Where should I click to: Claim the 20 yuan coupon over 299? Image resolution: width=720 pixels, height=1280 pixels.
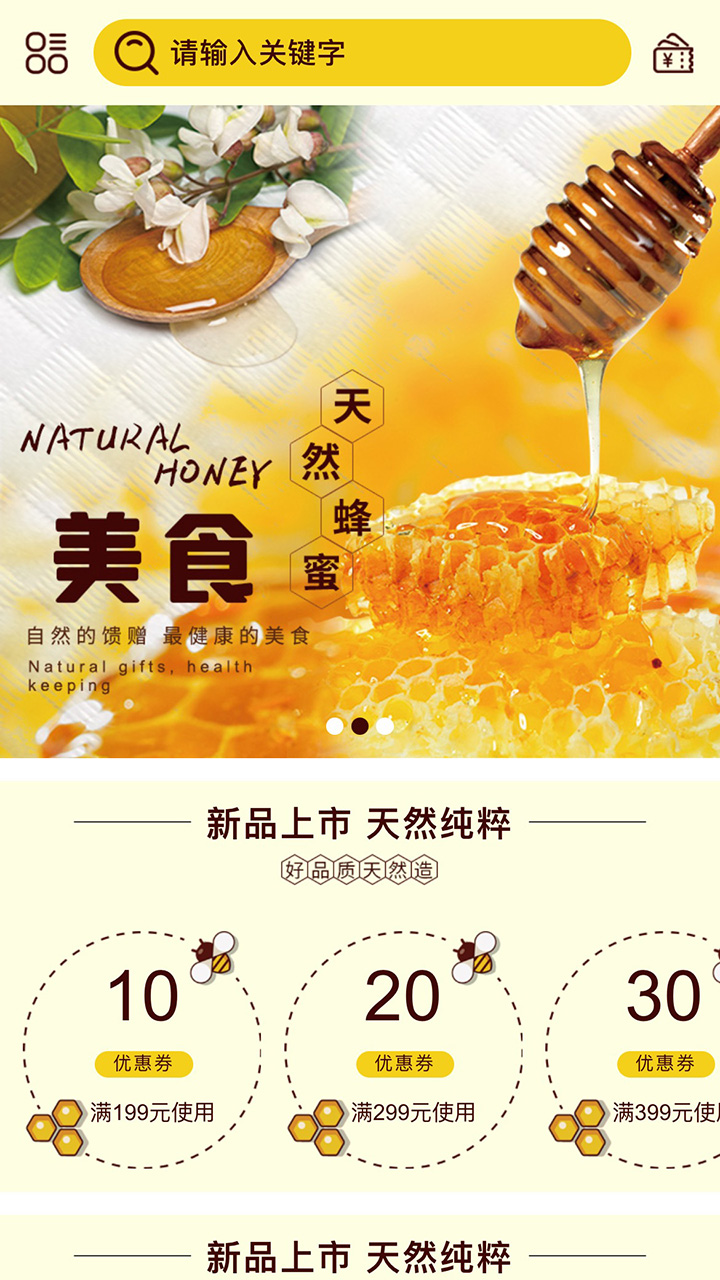click(404, 1050)
